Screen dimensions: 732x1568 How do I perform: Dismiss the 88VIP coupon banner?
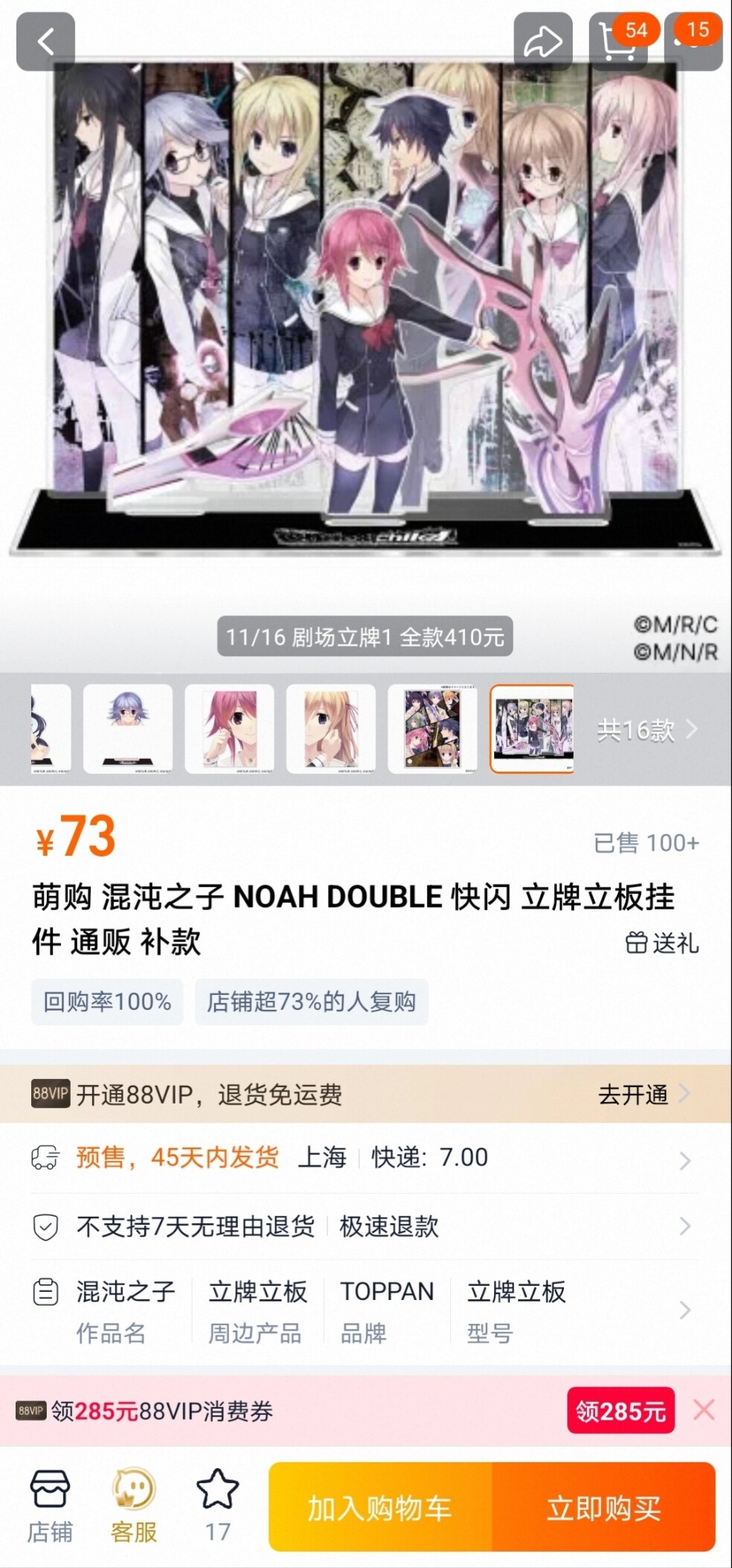704,1409
